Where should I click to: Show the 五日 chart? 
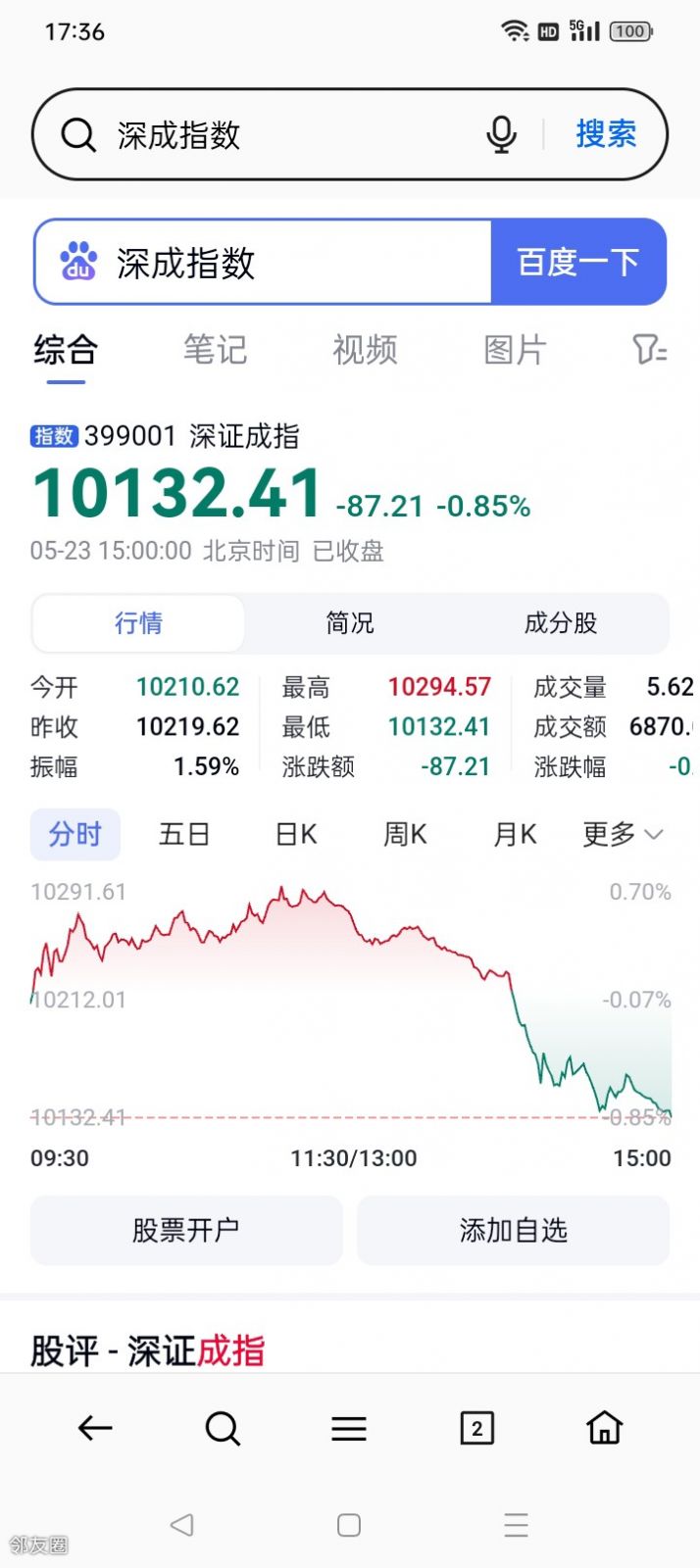(x=184, y=834)
